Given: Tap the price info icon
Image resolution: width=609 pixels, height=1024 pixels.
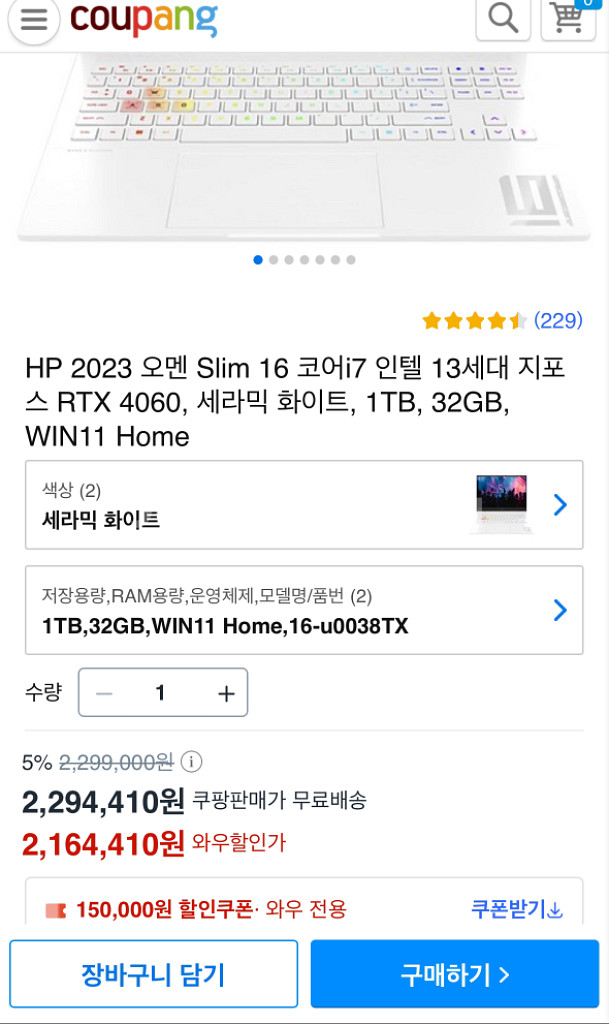Looking at the screenshot, I should (191, 762).
